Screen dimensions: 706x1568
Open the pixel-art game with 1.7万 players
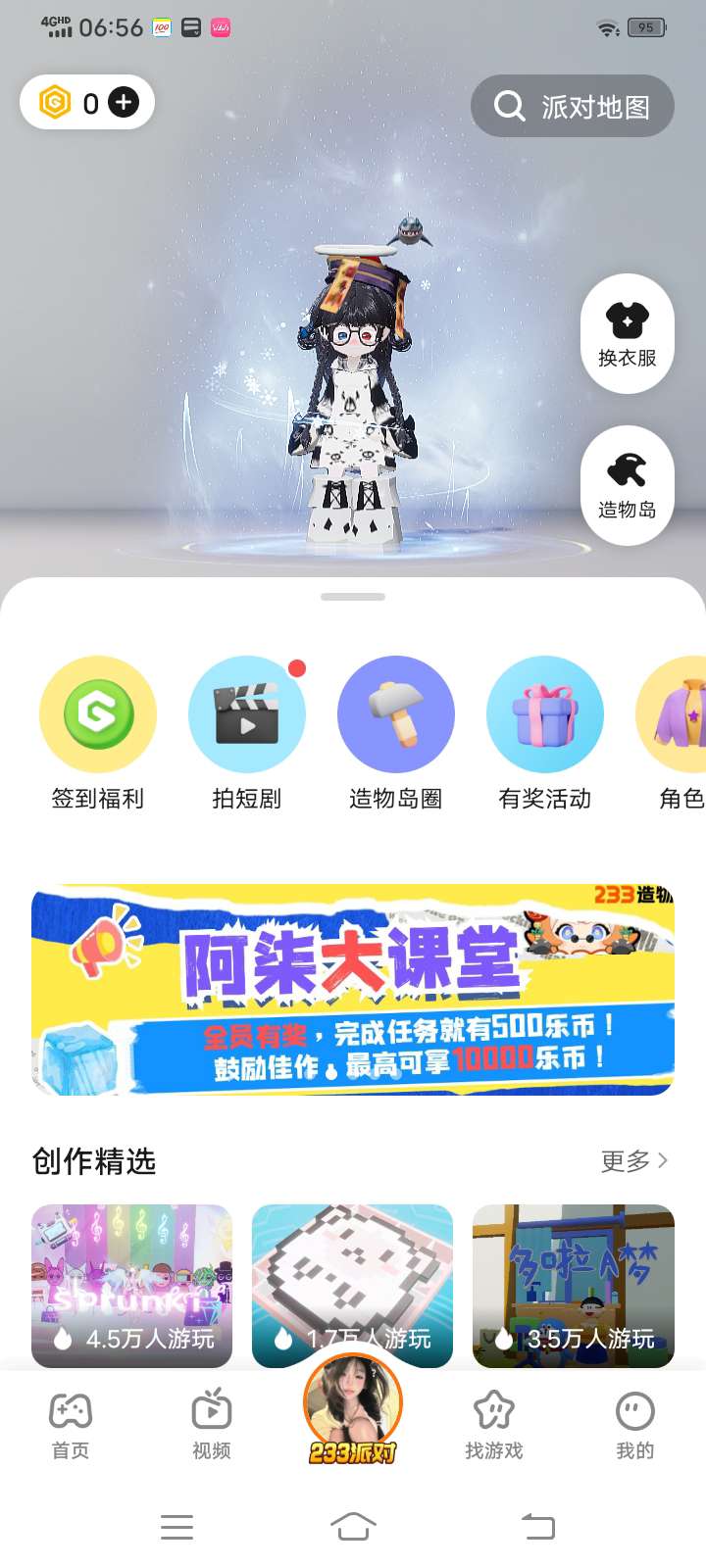point(353,1286)
